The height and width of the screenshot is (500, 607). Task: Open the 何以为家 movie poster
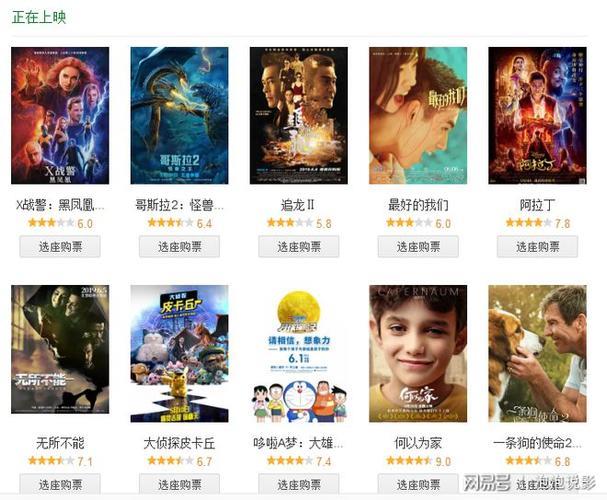tap(418, 353)
